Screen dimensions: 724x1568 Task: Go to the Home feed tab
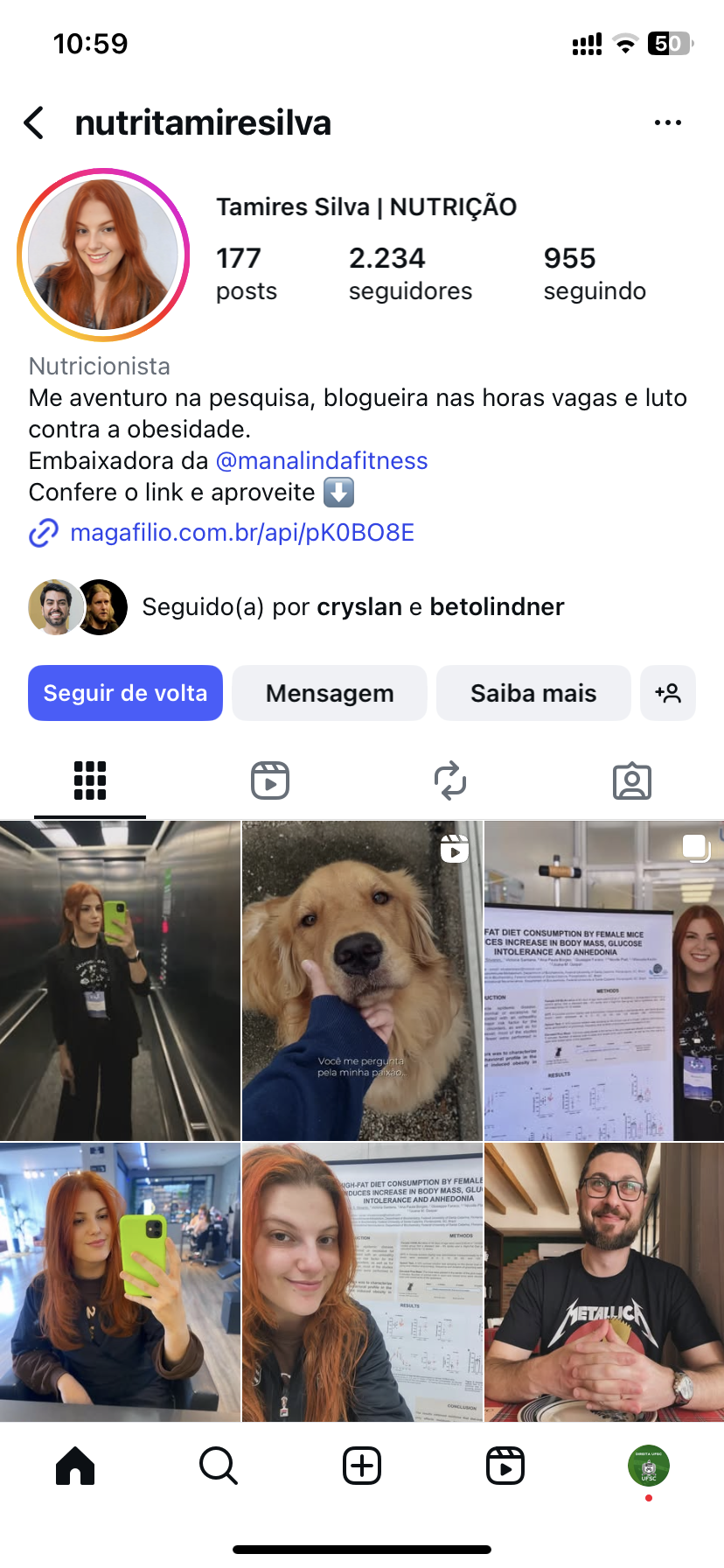pyautogui.click(x=75, y=1466)
